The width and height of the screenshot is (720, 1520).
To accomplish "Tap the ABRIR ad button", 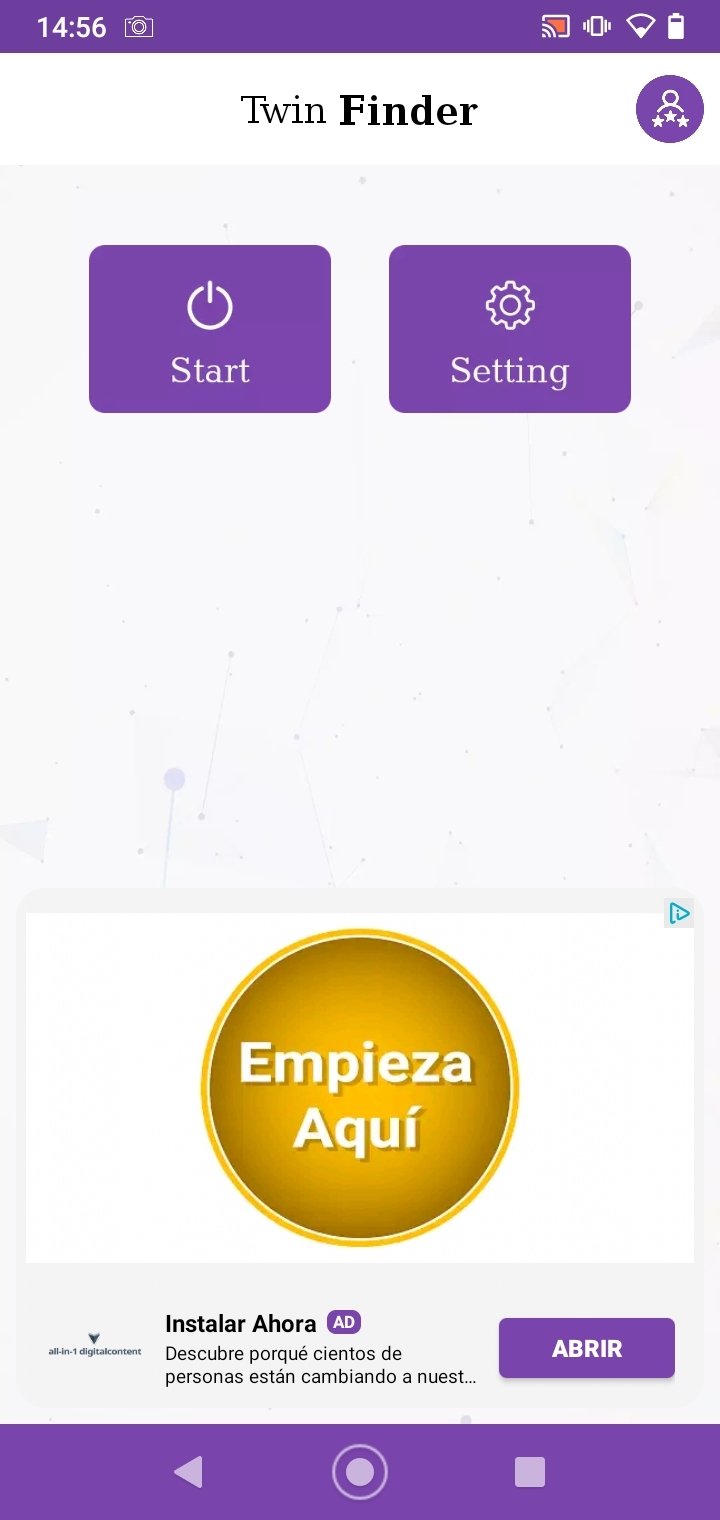I will (587, 1348).
